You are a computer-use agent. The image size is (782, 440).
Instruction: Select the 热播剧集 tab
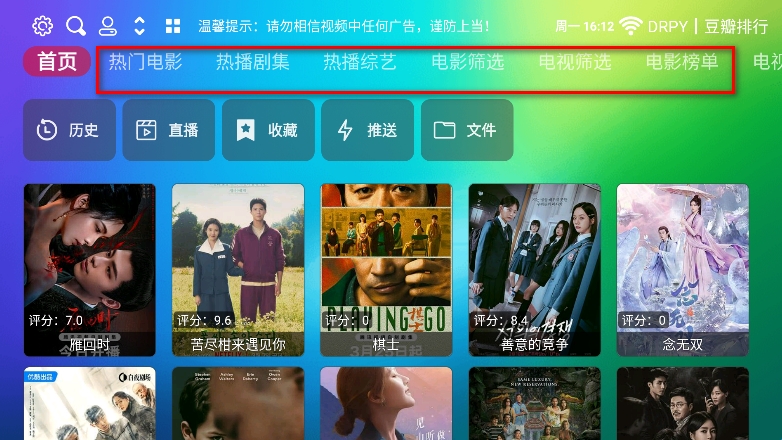coord(252,62)
